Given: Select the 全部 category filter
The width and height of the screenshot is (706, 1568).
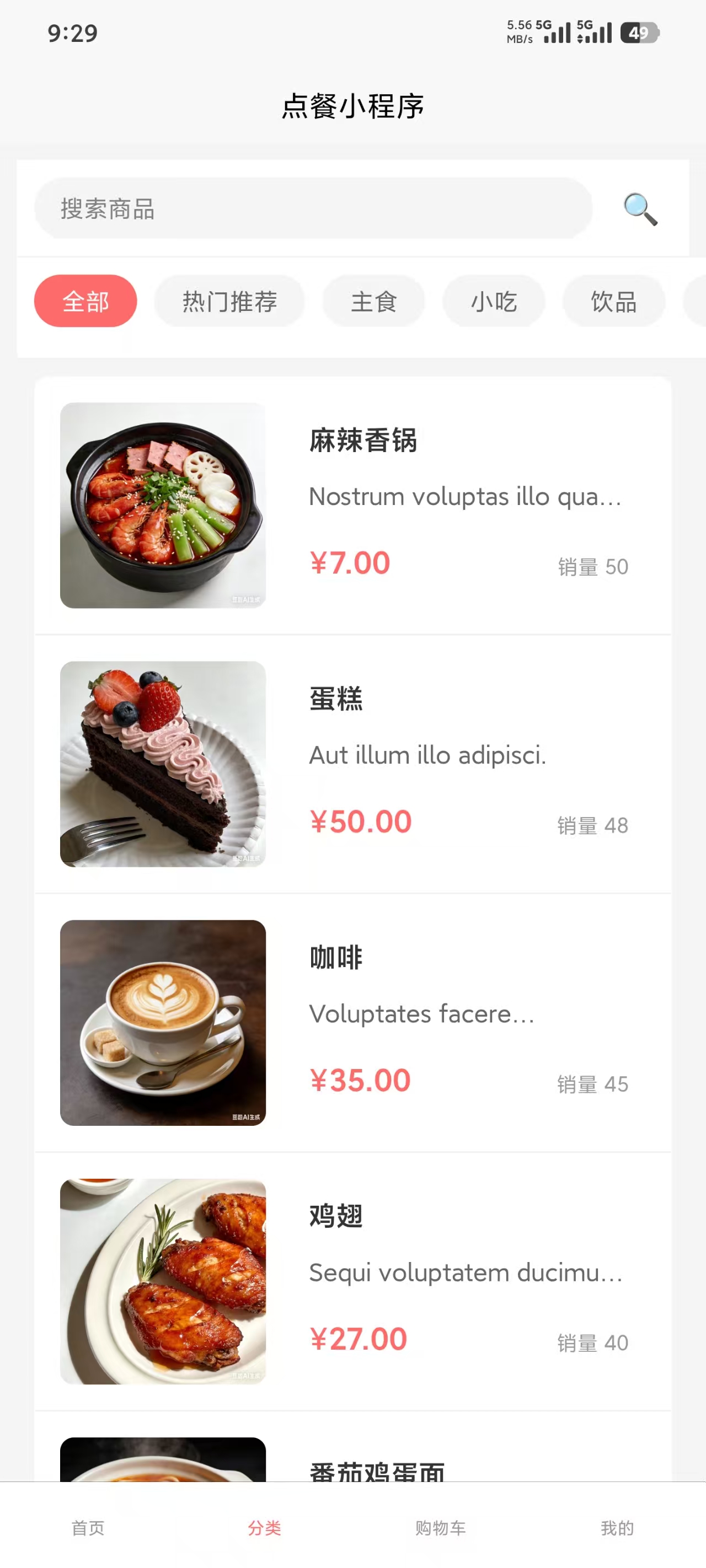Looking at the screenshot, I should (85, 300).
